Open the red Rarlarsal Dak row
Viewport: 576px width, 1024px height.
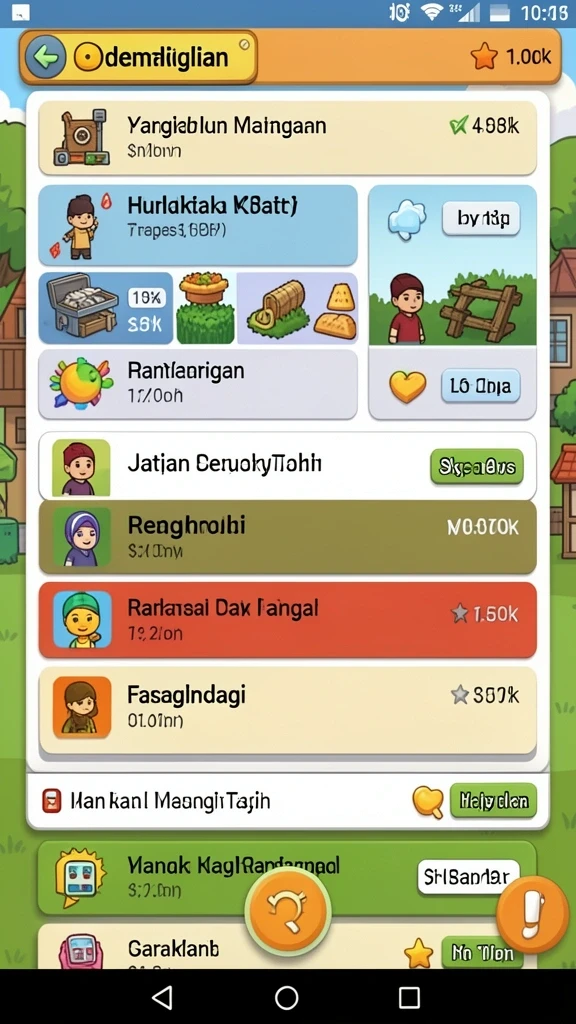[287, 620]
